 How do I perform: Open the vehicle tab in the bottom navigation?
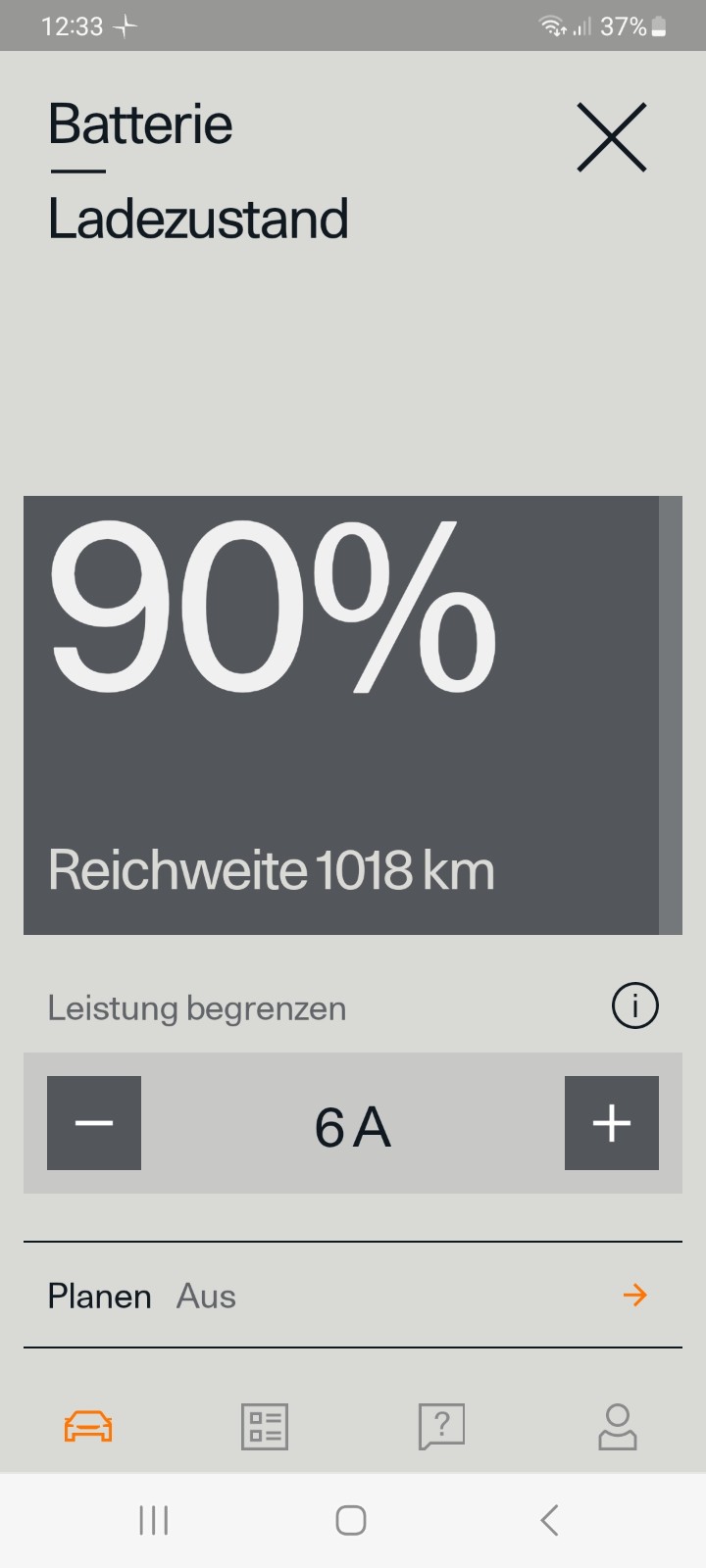(x=87, y=1427)
